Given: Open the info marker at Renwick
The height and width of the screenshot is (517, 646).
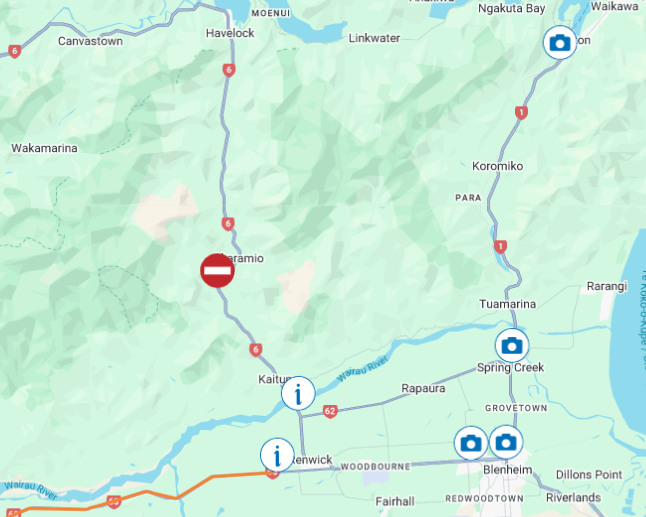Looking at the screenshot, I should [x=277, y=454].
